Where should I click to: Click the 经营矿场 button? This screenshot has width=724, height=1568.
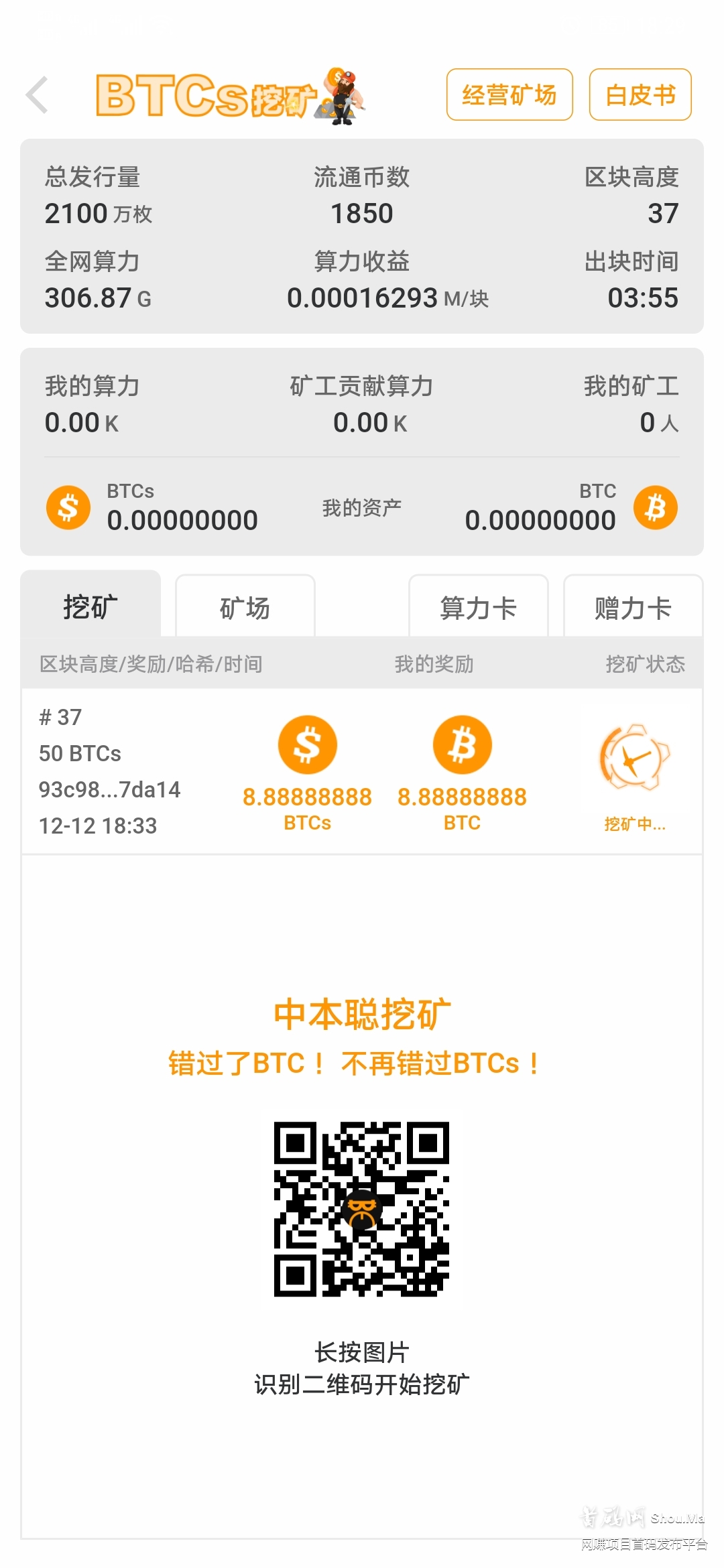509,94
